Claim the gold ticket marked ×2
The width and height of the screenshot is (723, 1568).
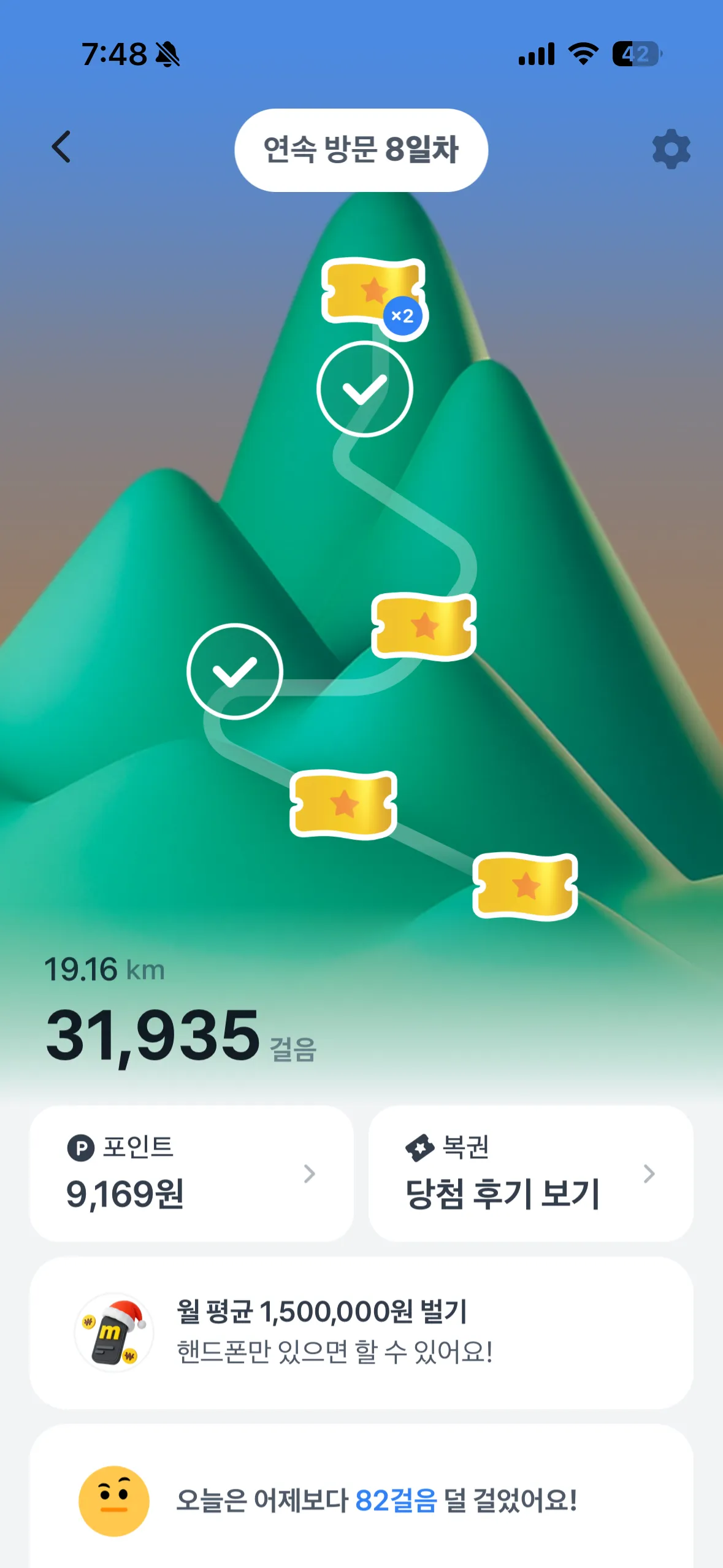click(x=373, y=291)
